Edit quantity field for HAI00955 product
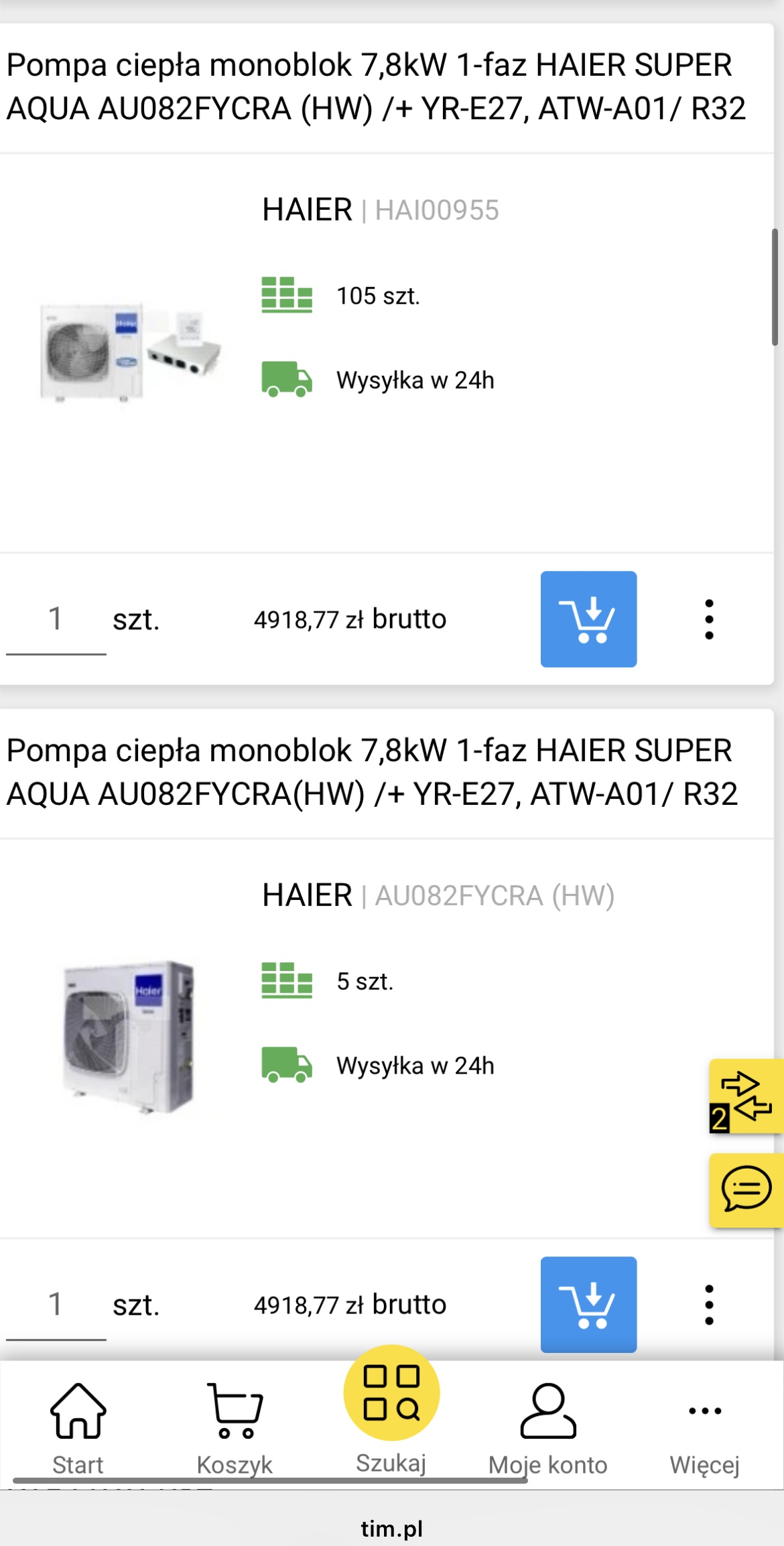 point(56,619)
